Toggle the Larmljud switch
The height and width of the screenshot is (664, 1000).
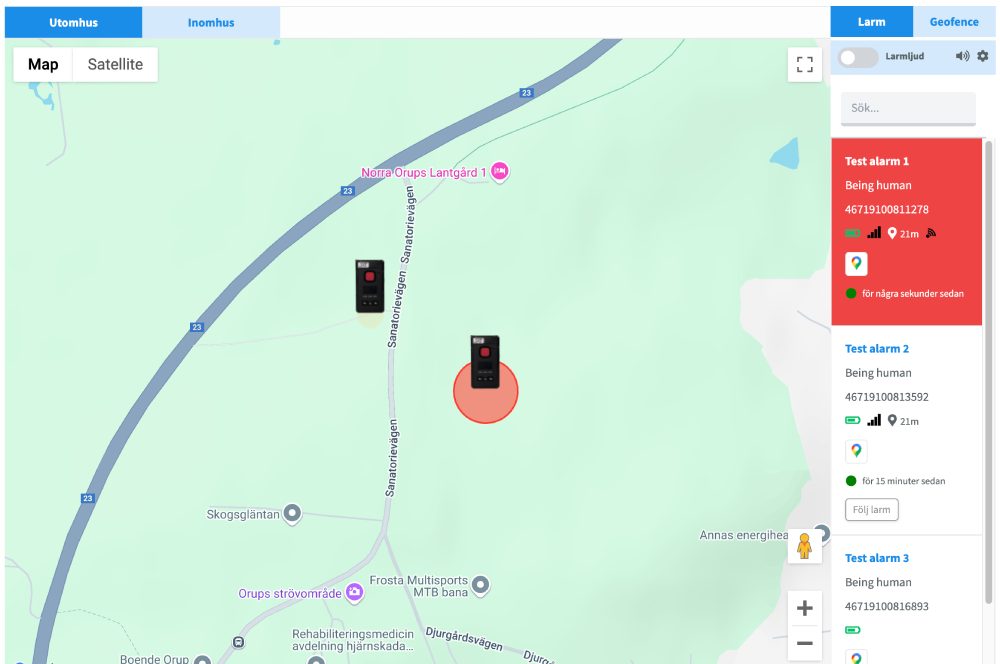click(858, 57)
